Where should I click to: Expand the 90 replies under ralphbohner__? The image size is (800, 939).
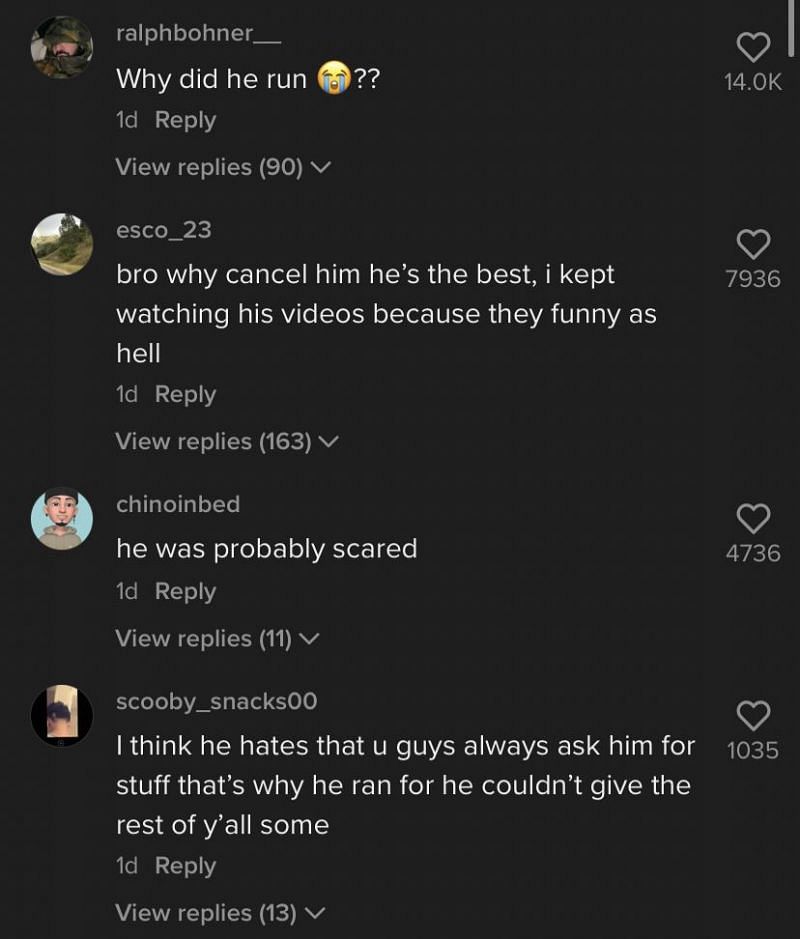(222, 167)
